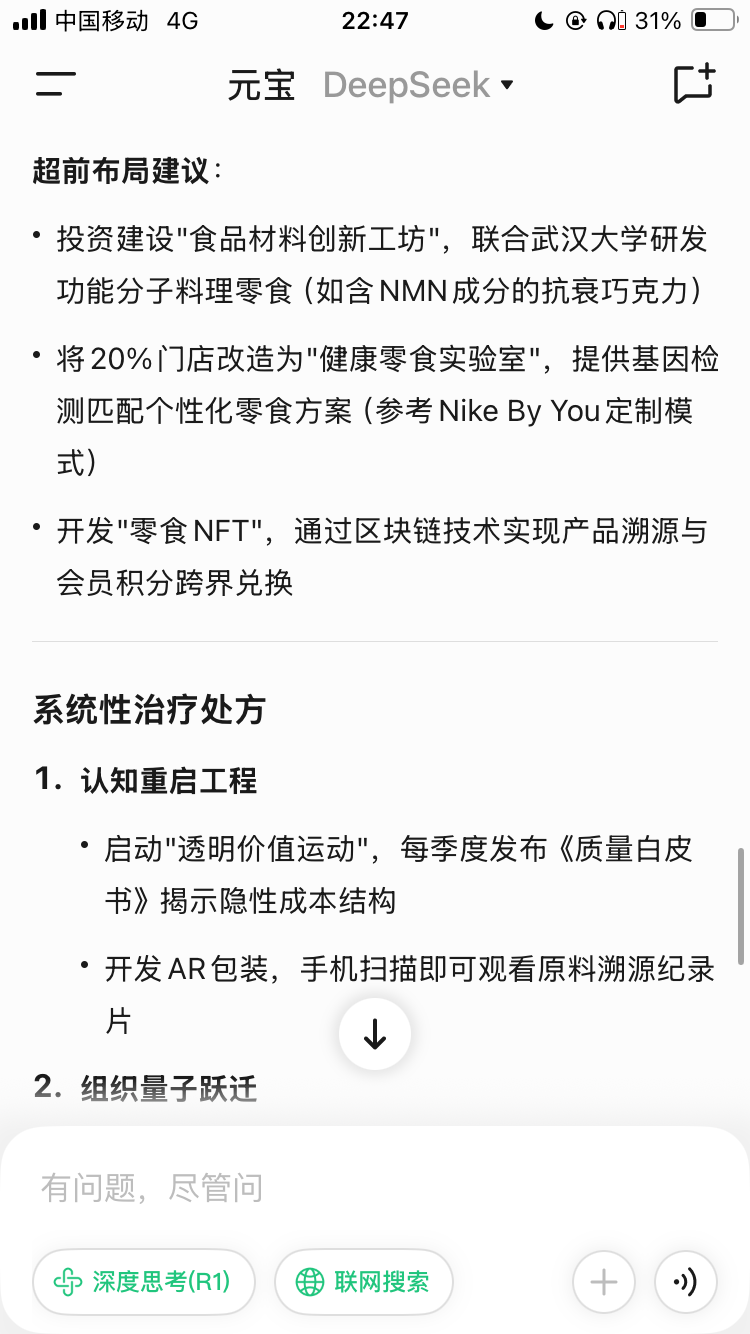750x1334 pixels.
Task: Open the plus attachment button
Action: pos(604,1281)
